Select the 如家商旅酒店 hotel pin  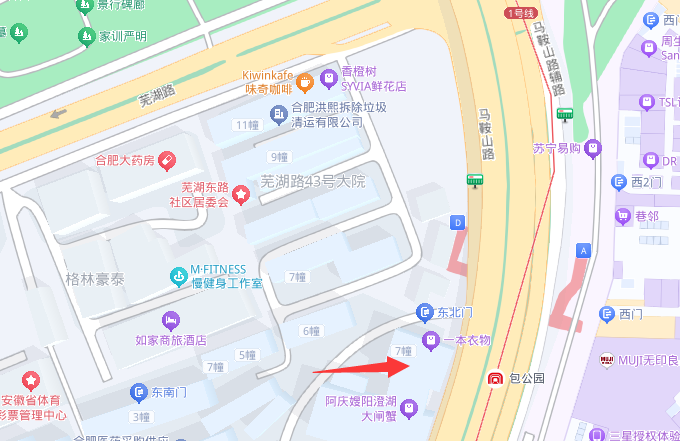(x=170, y=320)
